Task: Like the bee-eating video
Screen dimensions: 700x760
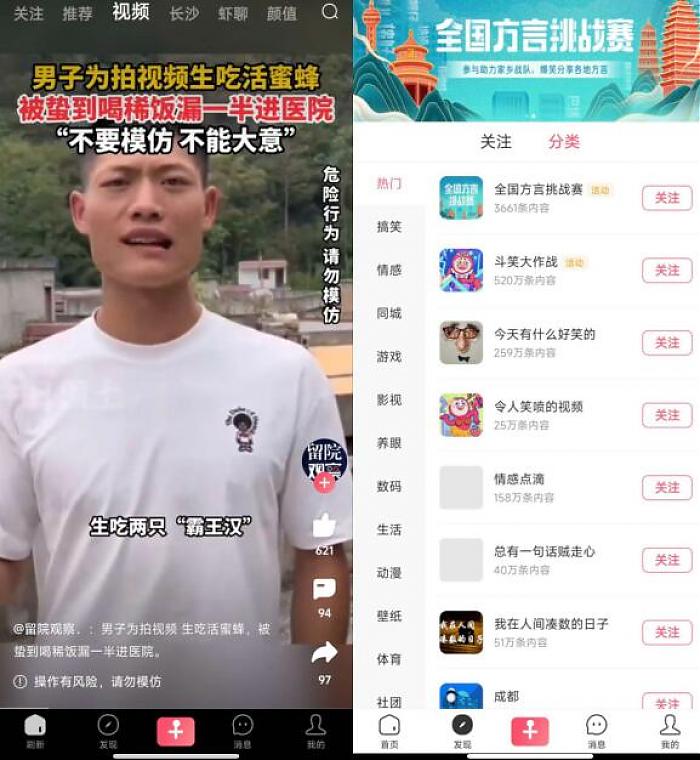Action: 324,525
